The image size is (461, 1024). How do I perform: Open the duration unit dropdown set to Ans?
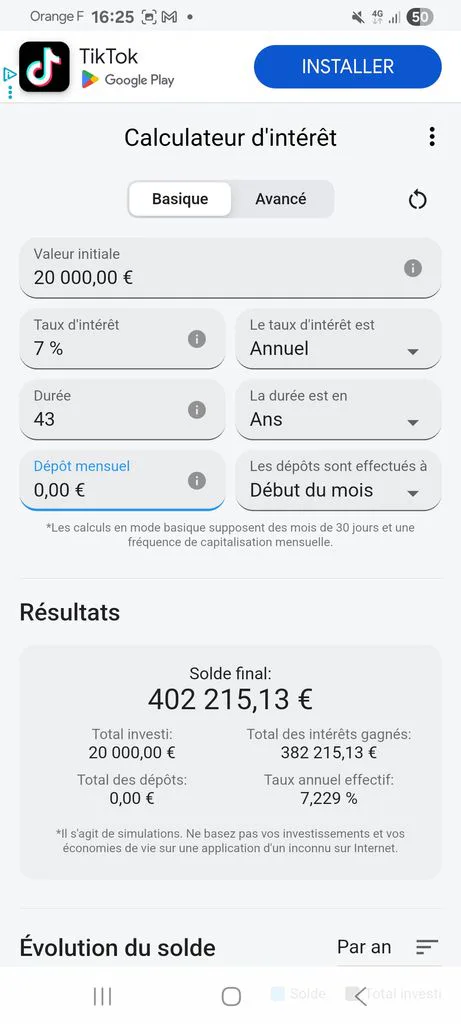click(x=338, y=409)
